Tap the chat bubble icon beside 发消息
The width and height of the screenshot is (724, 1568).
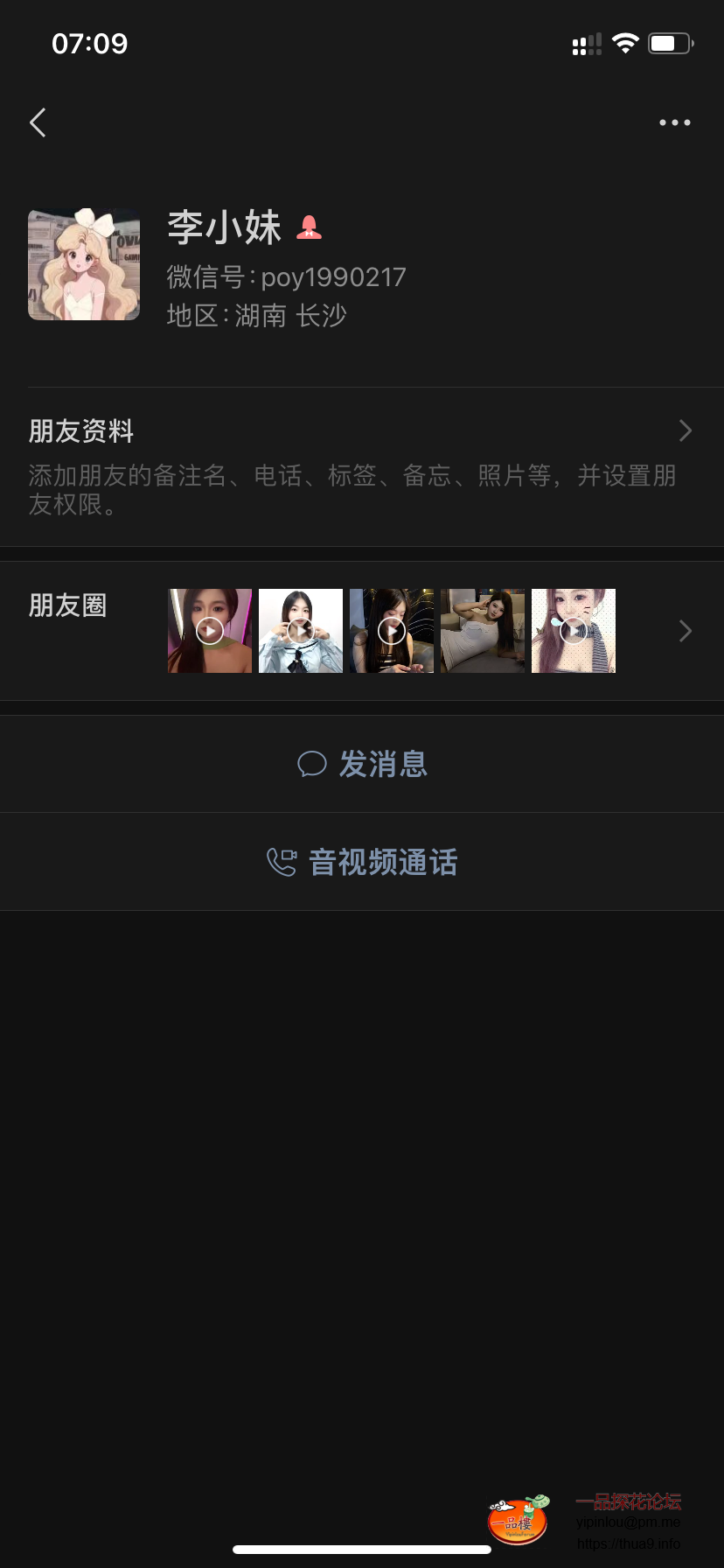(313, 763)
